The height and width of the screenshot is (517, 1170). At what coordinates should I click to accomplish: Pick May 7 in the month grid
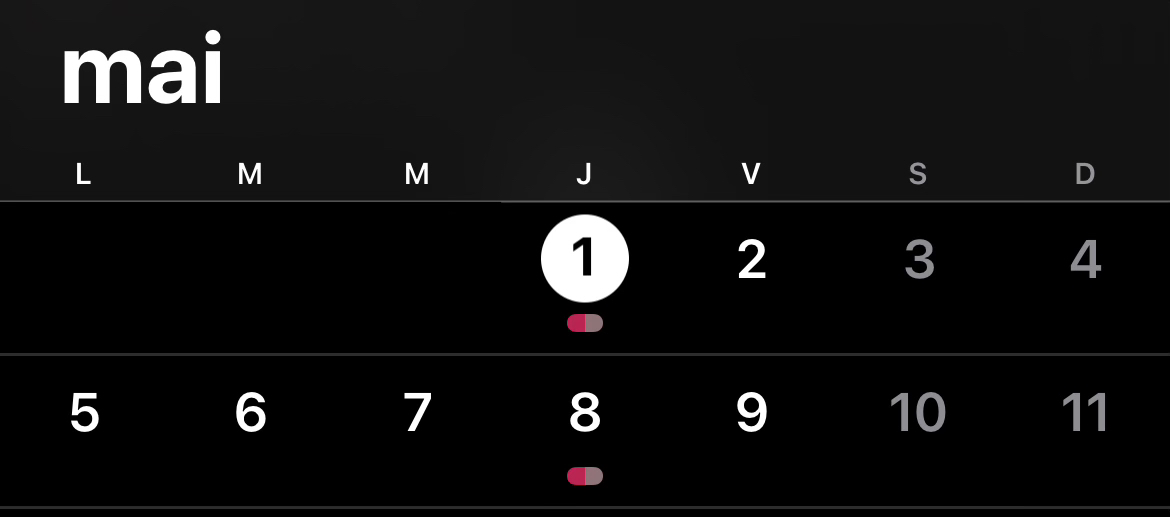[x=417, y=412]
